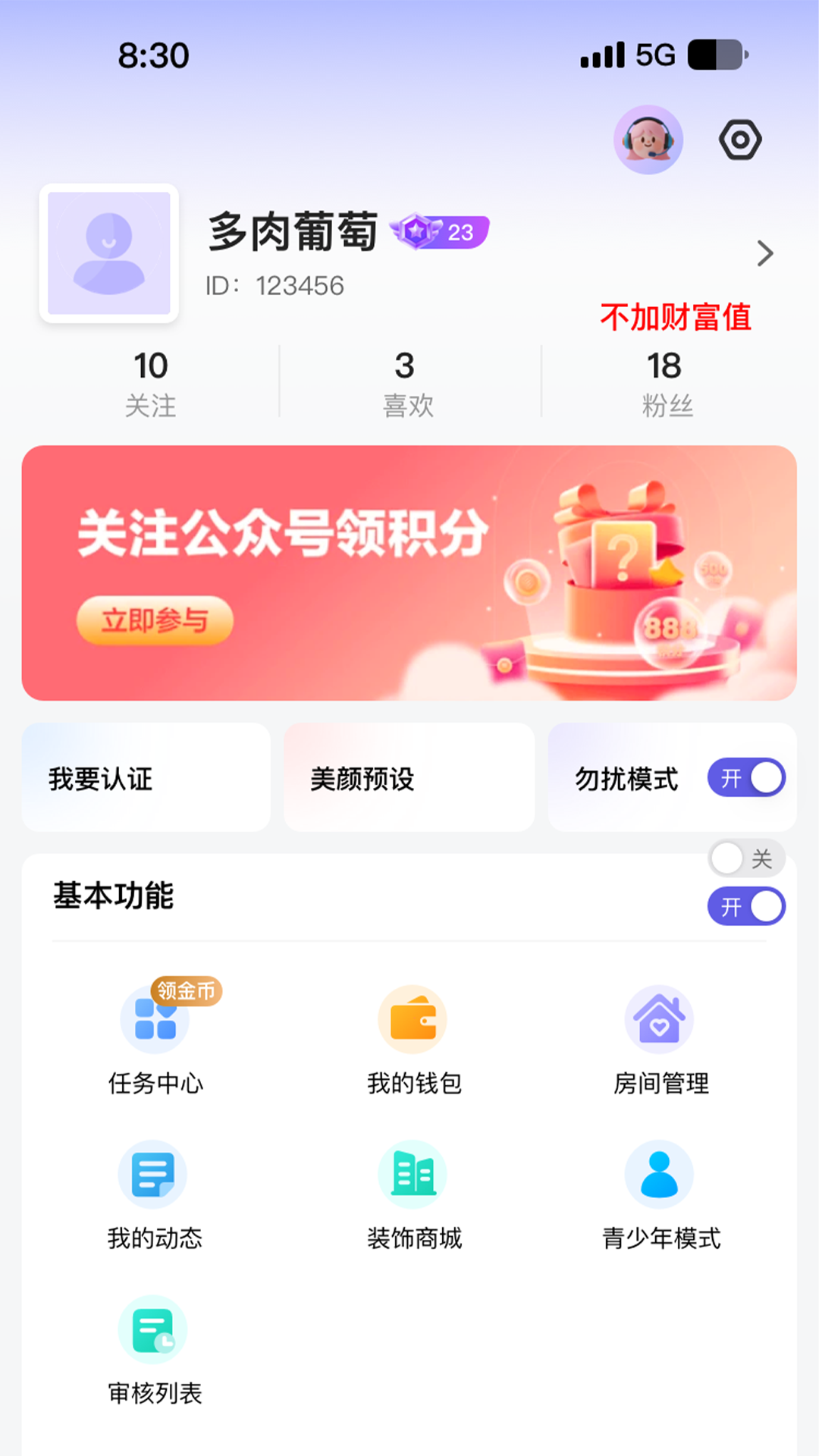819x1456 pixels.
Task: Open 我的动态 document icon
Action: coord(152,1174)
